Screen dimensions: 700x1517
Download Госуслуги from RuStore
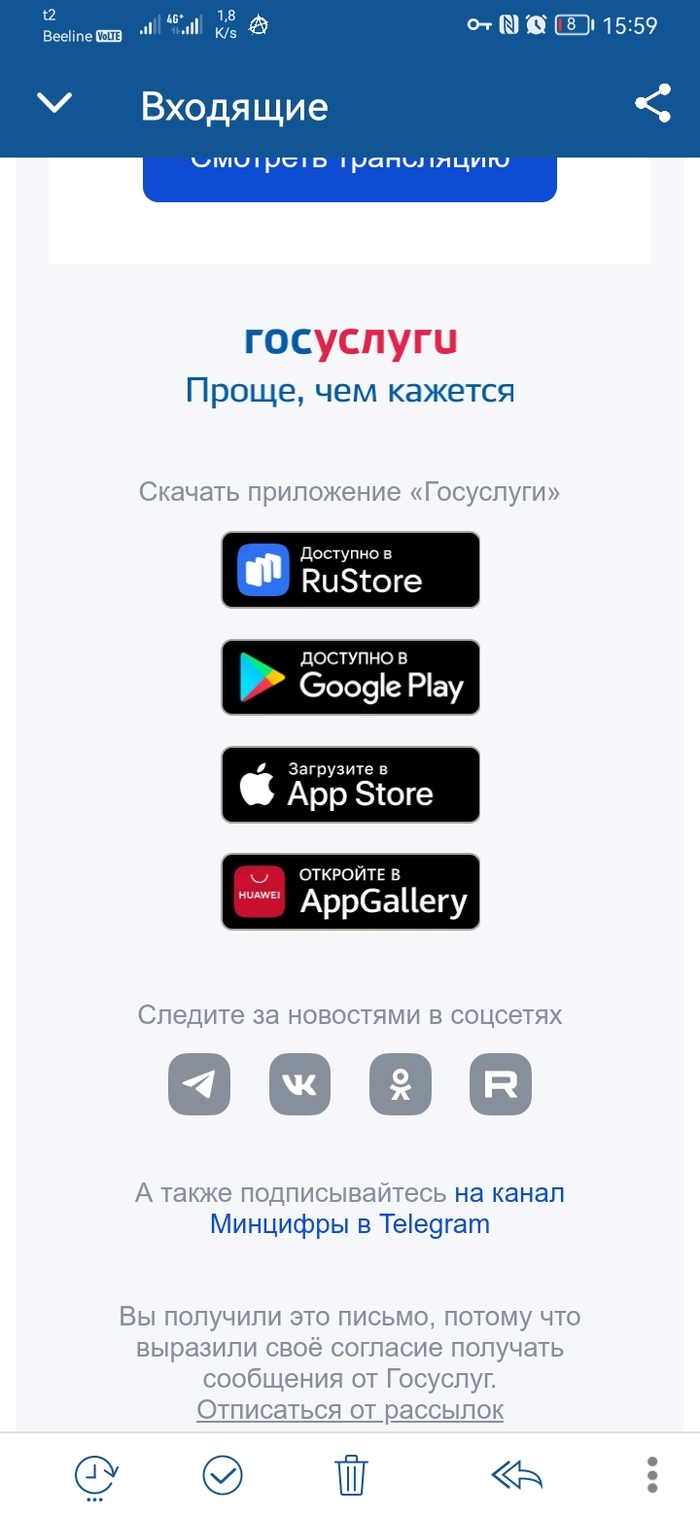coord(350,570)
